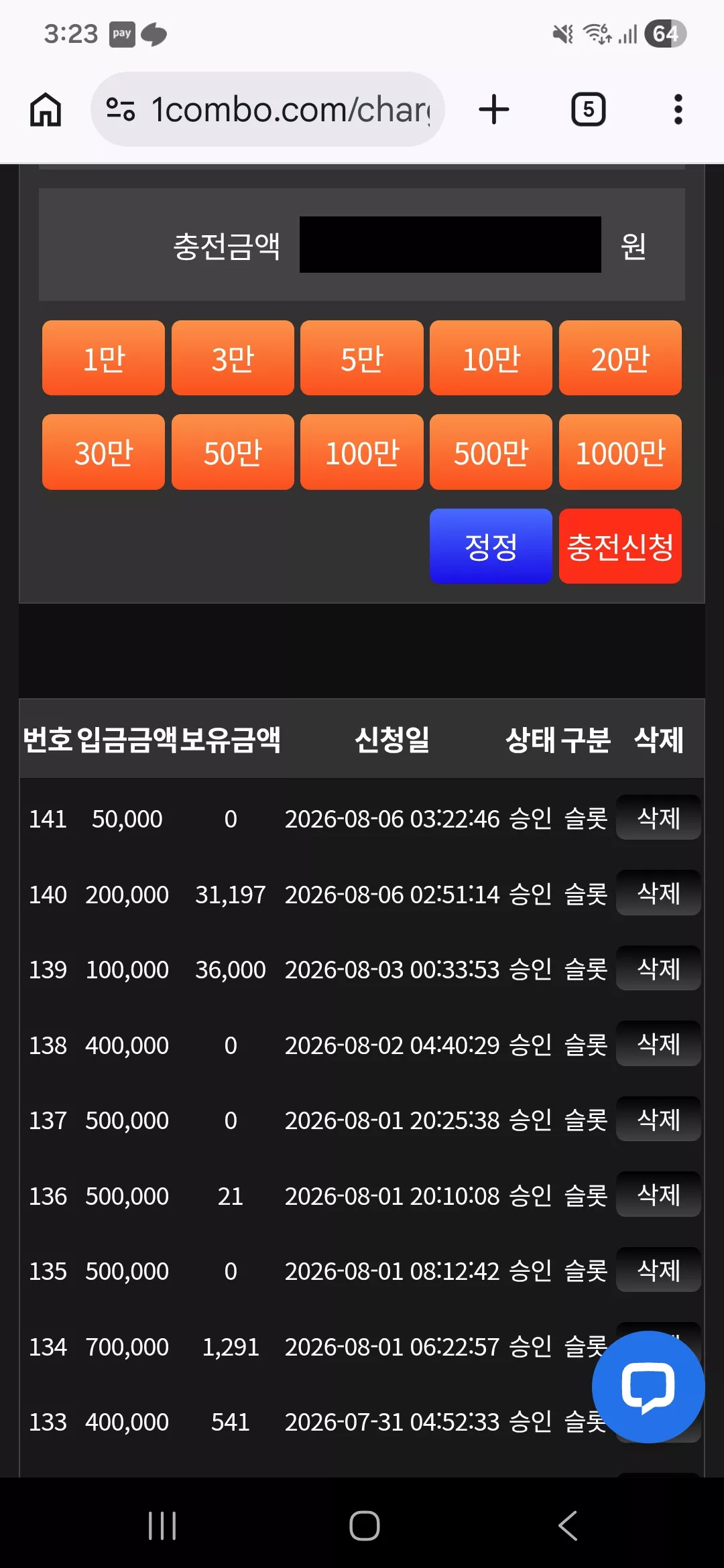Delete record number 139
This screenshot has width=724, height=1568.
tap(658, 968)
